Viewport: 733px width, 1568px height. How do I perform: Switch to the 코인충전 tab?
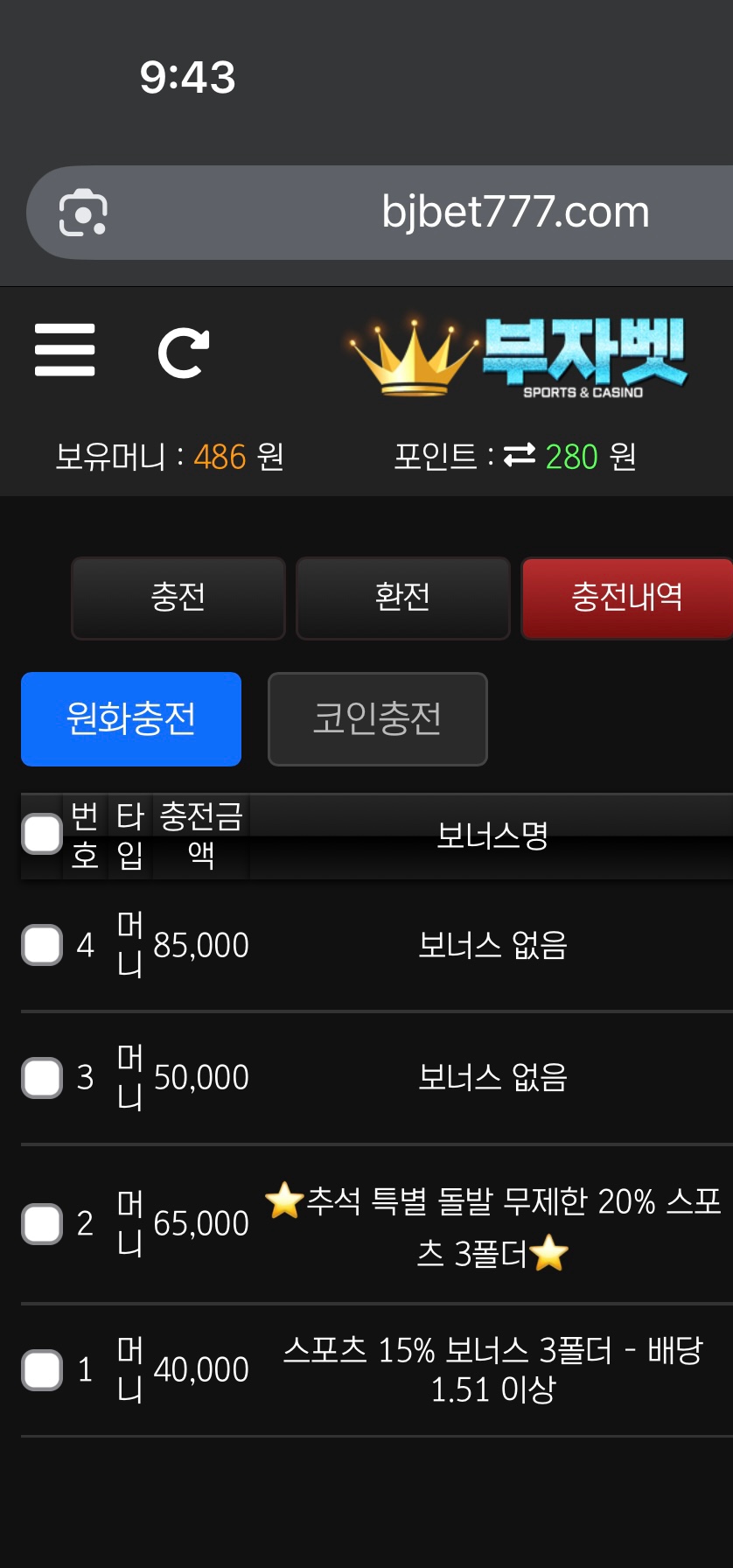(x=378, y=719)
